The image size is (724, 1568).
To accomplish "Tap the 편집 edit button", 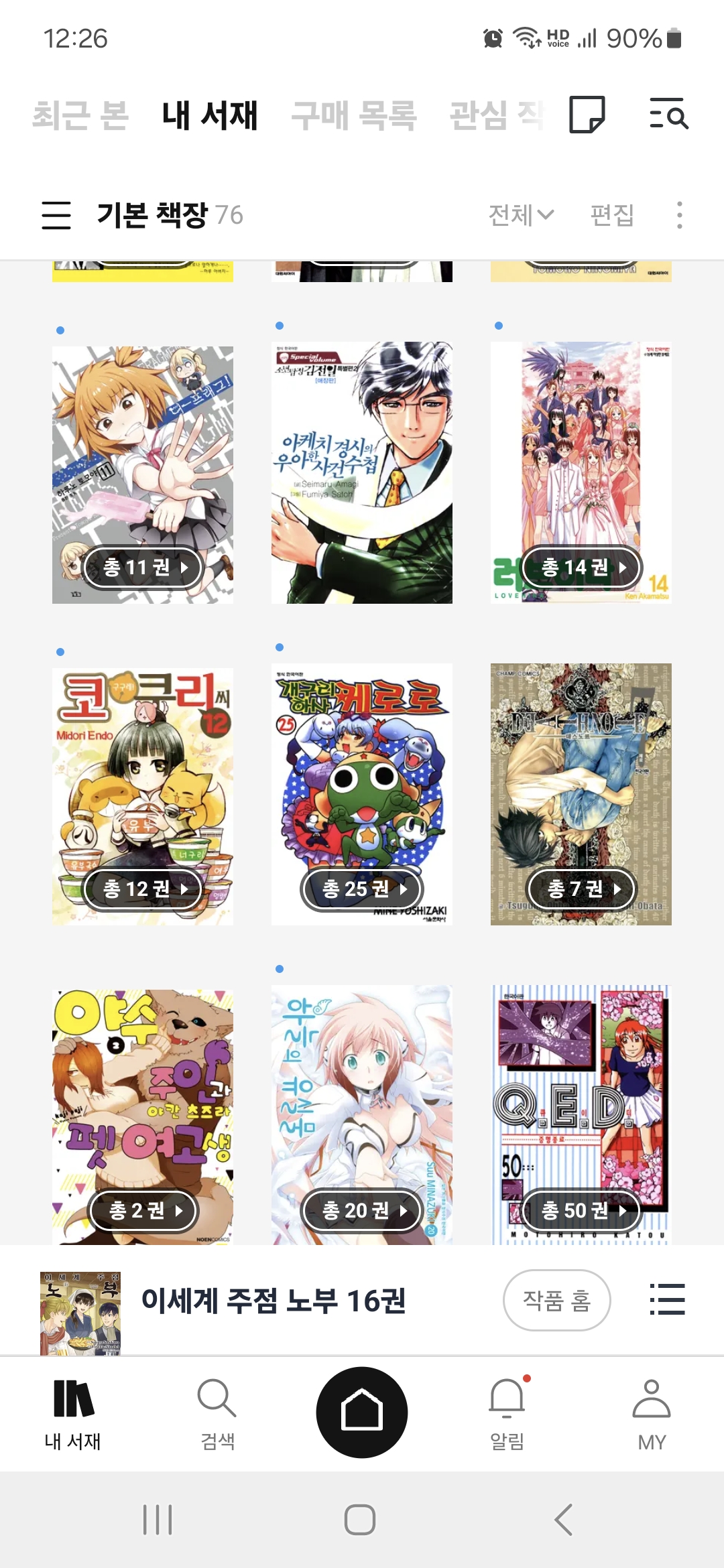I will (x=611, y=215).
